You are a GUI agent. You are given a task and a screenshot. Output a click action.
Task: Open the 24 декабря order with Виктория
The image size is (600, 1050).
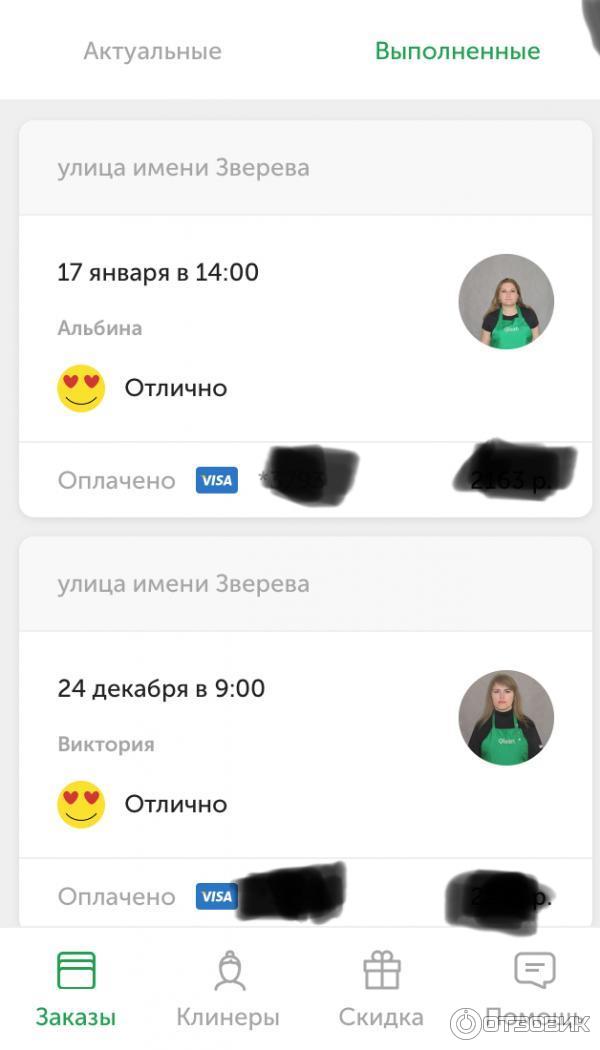pyautogui.click(x=161, y=688)
